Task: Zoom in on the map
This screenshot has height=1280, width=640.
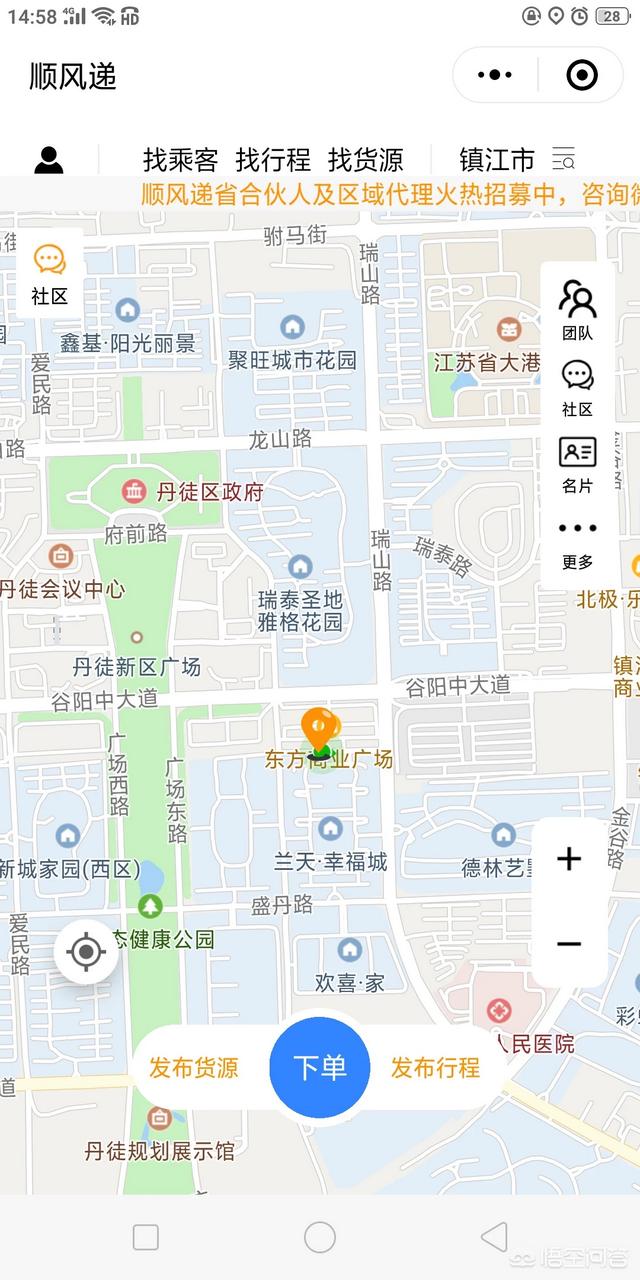Action: [x=569, y=859]
